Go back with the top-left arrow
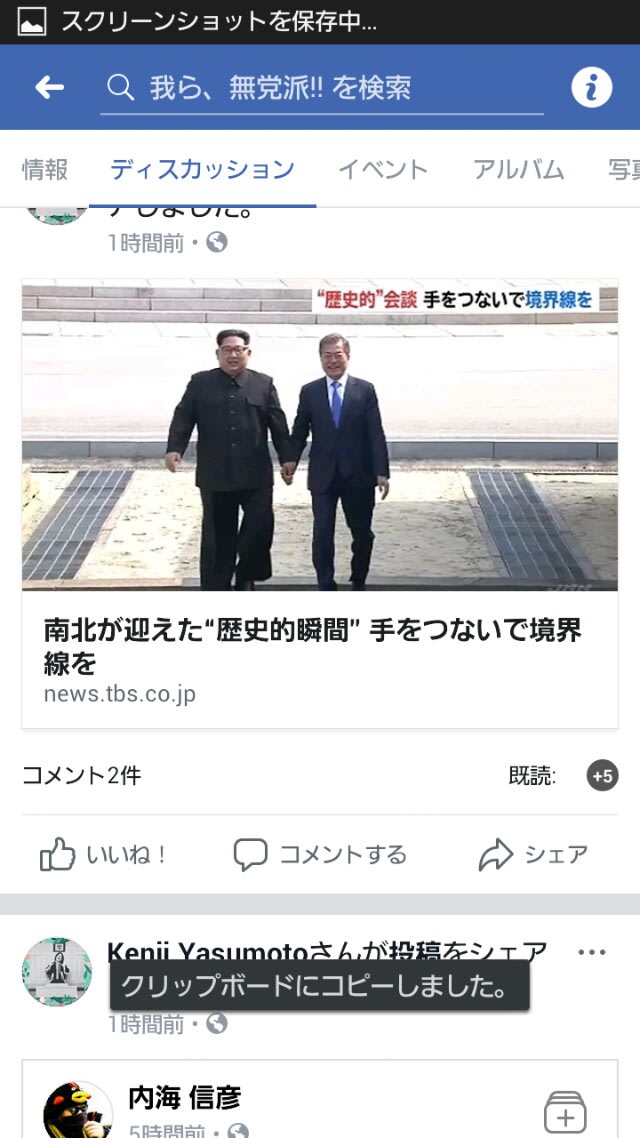The width and height of the screenshot is (640, 1138). pos(49,88)
